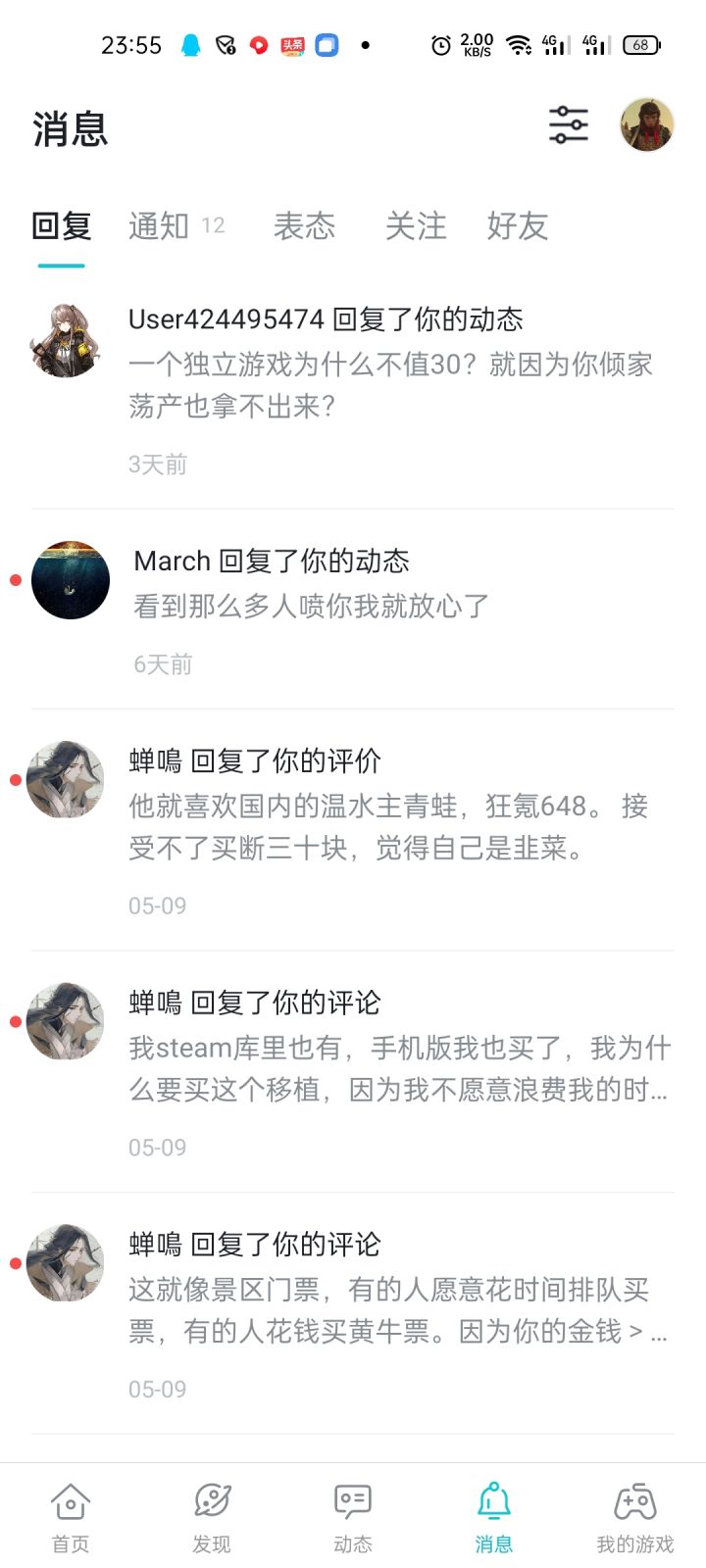This screenshot has height=1568, width=706.
Task: Open my profile avatar
Action: [x=646, y=124]
